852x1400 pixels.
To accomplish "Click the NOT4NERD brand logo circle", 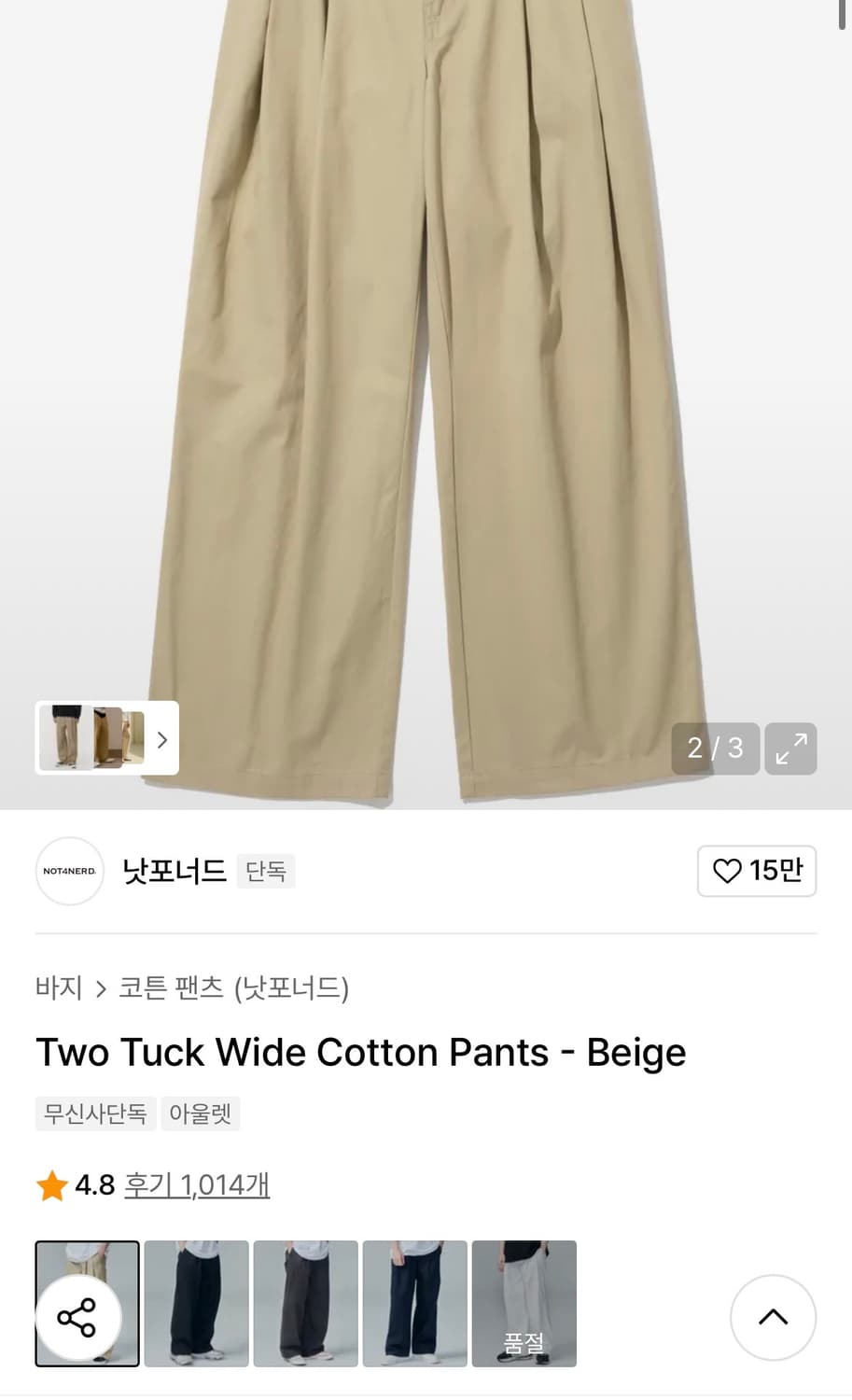I will [69, 871].
